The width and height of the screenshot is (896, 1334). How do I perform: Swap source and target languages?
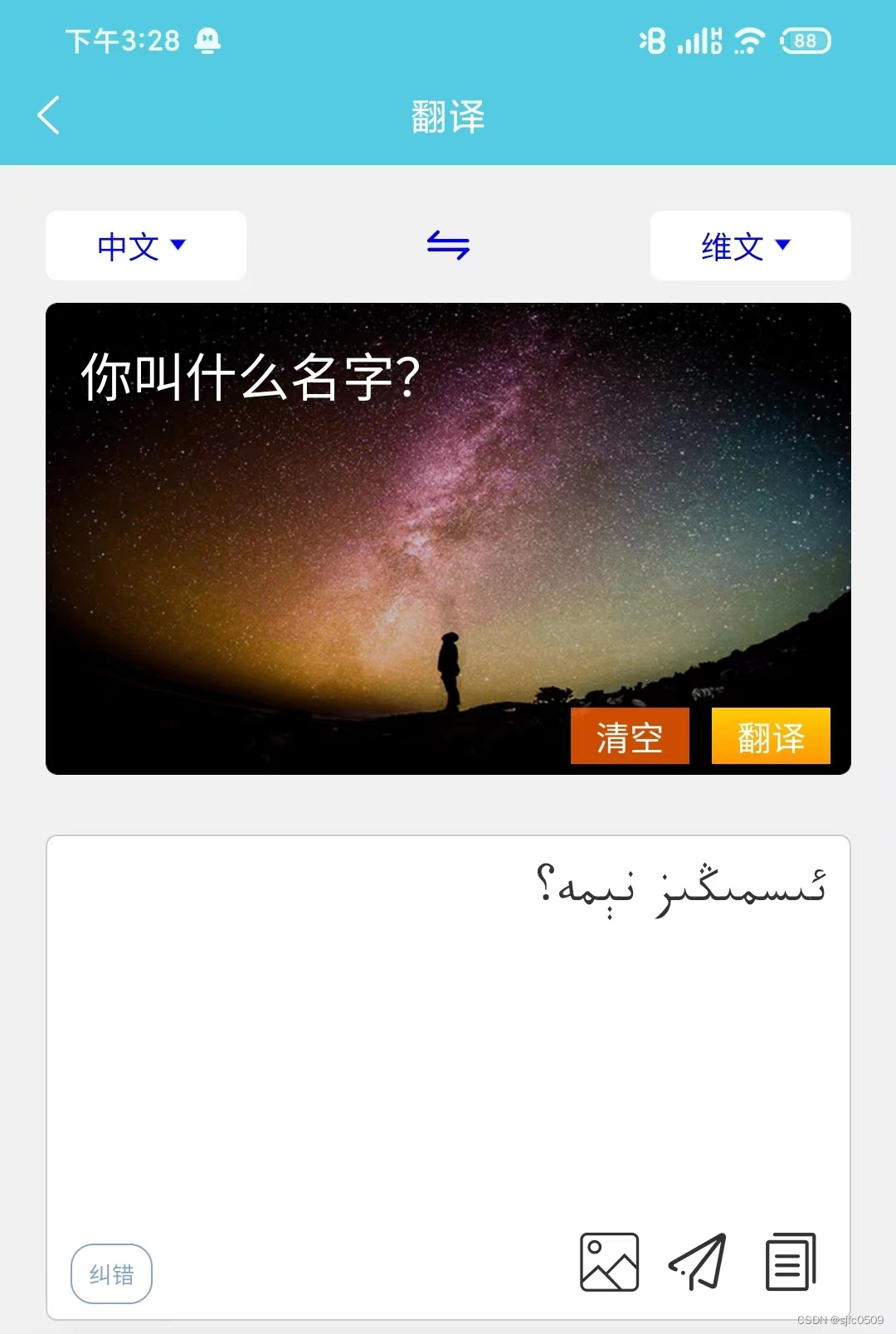[448, 246]
